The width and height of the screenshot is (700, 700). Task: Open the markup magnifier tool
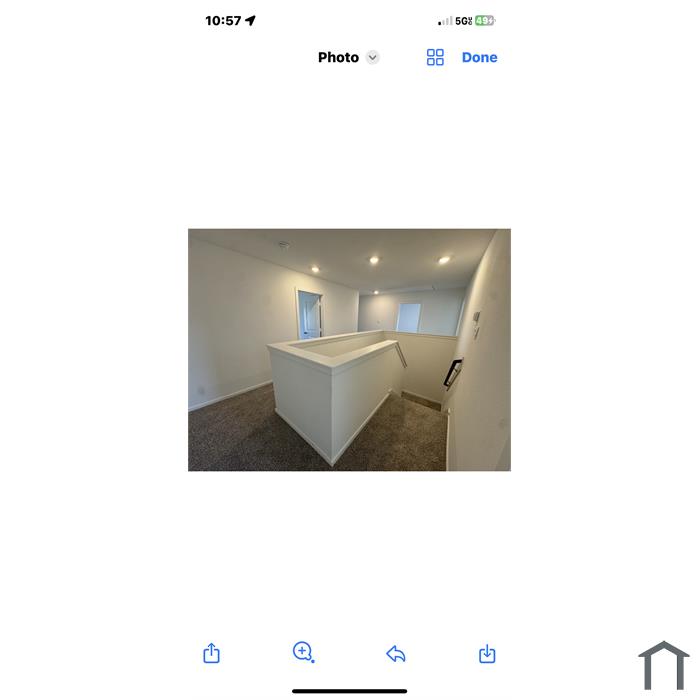303,653
